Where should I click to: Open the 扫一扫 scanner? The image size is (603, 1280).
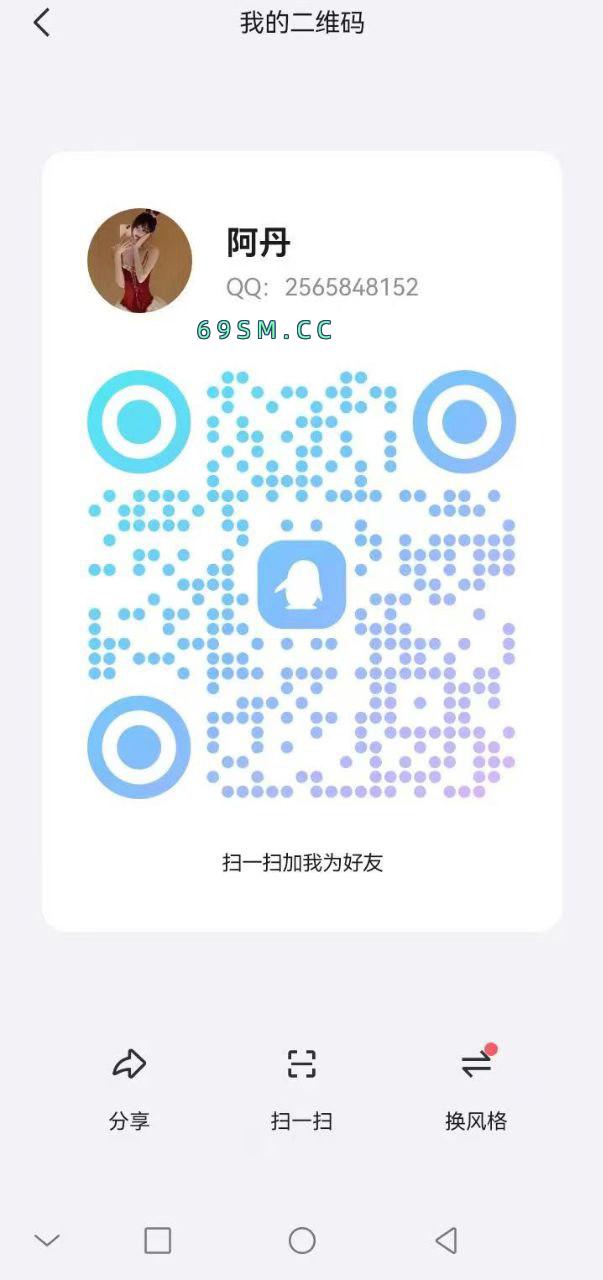301,1087
